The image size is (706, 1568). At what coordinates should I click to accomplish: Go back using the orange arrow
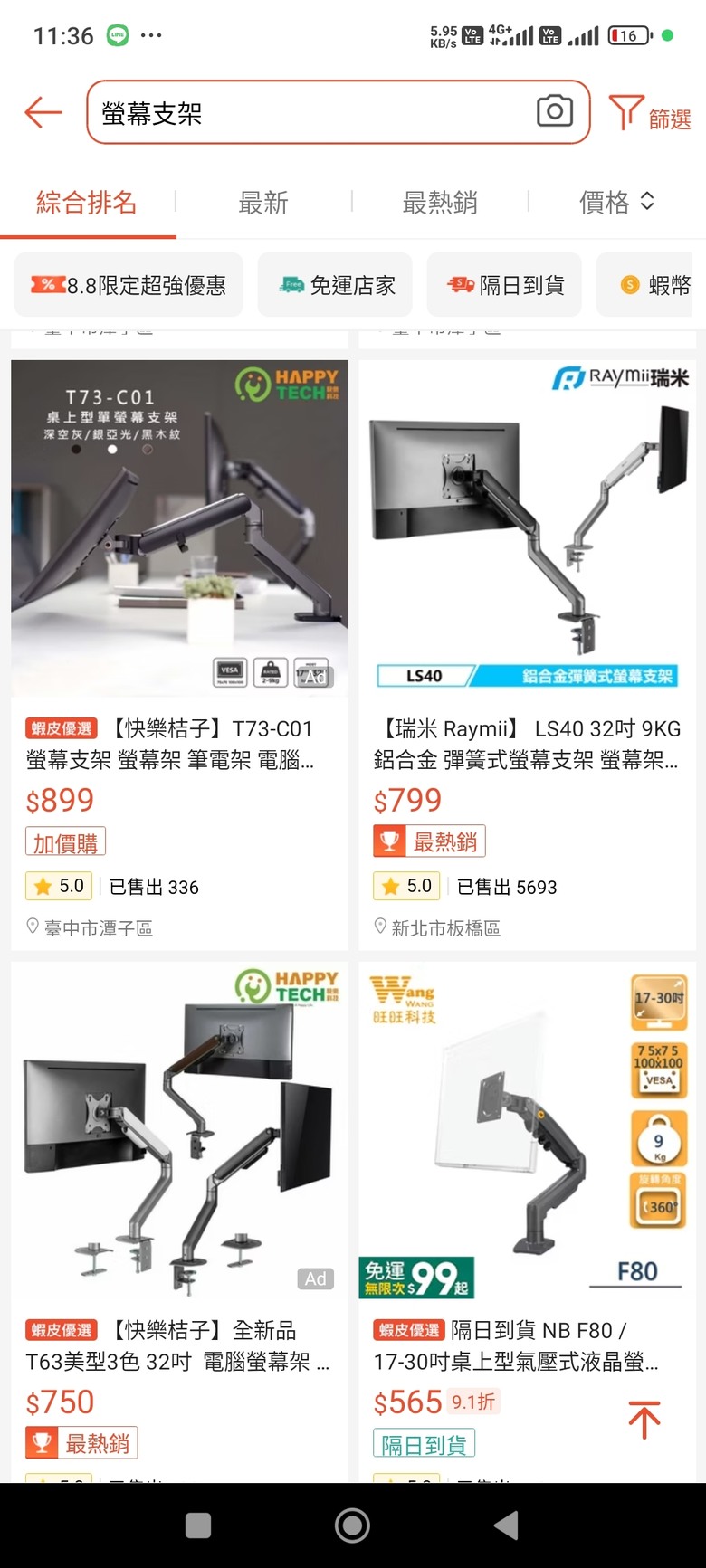pos(43,113)
